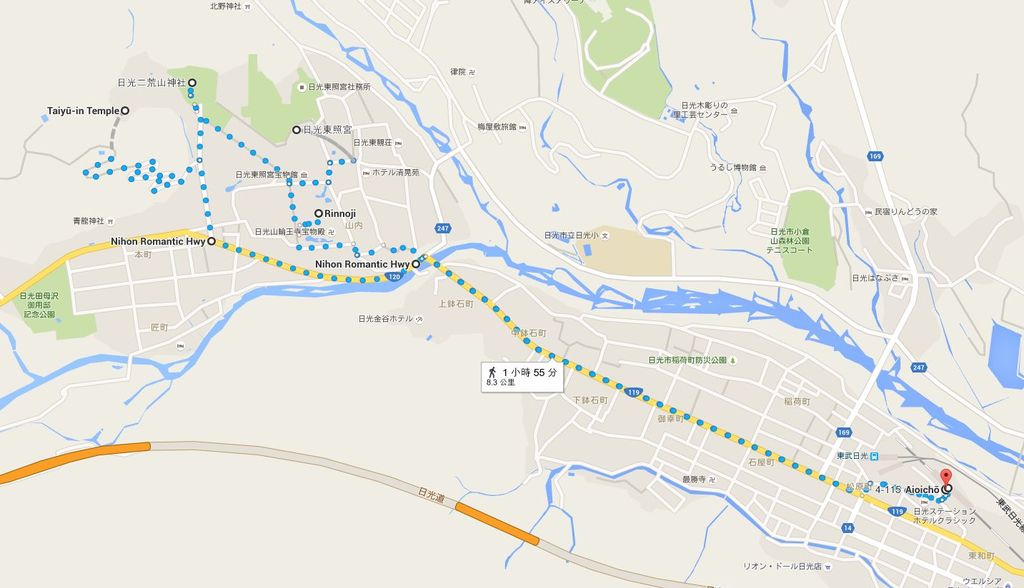This screenshot has width=1024, height=588.
Task: Tap the 日光二荒山神社 waypoint marker
Action: (192, 83)
